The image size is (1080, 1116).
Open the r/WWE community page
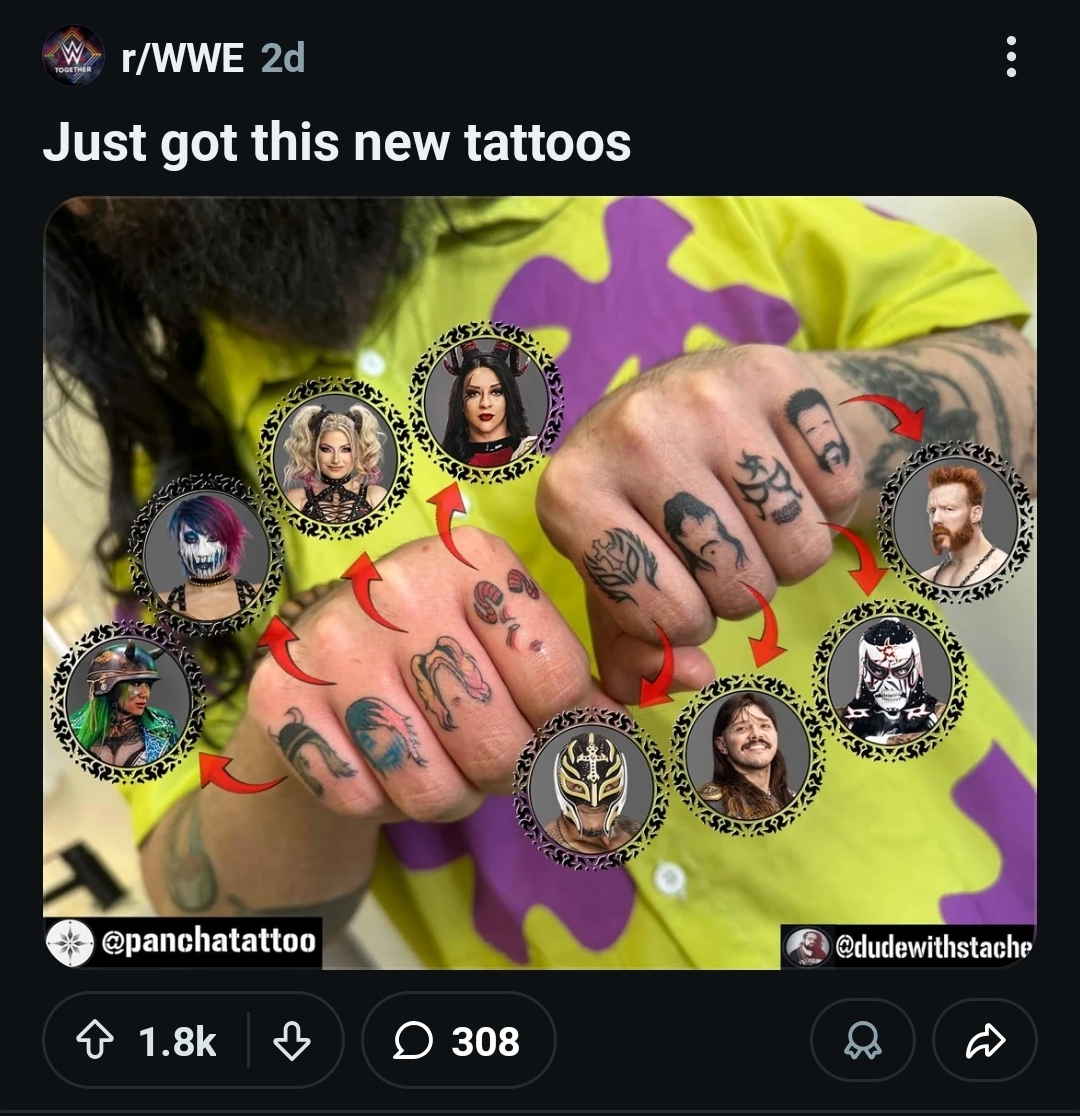coord(181,58)
